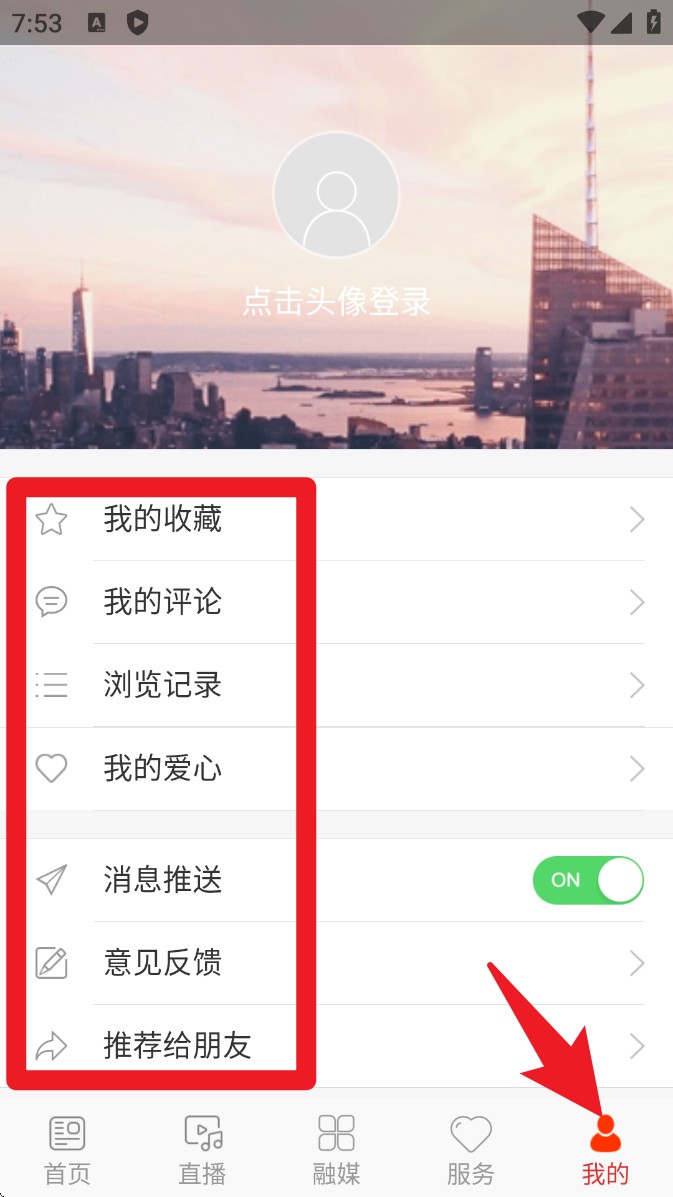The height and width of the screenshot is (1197, 673).
Task: Go to the 直播 tab
Action: (202, 1149)
